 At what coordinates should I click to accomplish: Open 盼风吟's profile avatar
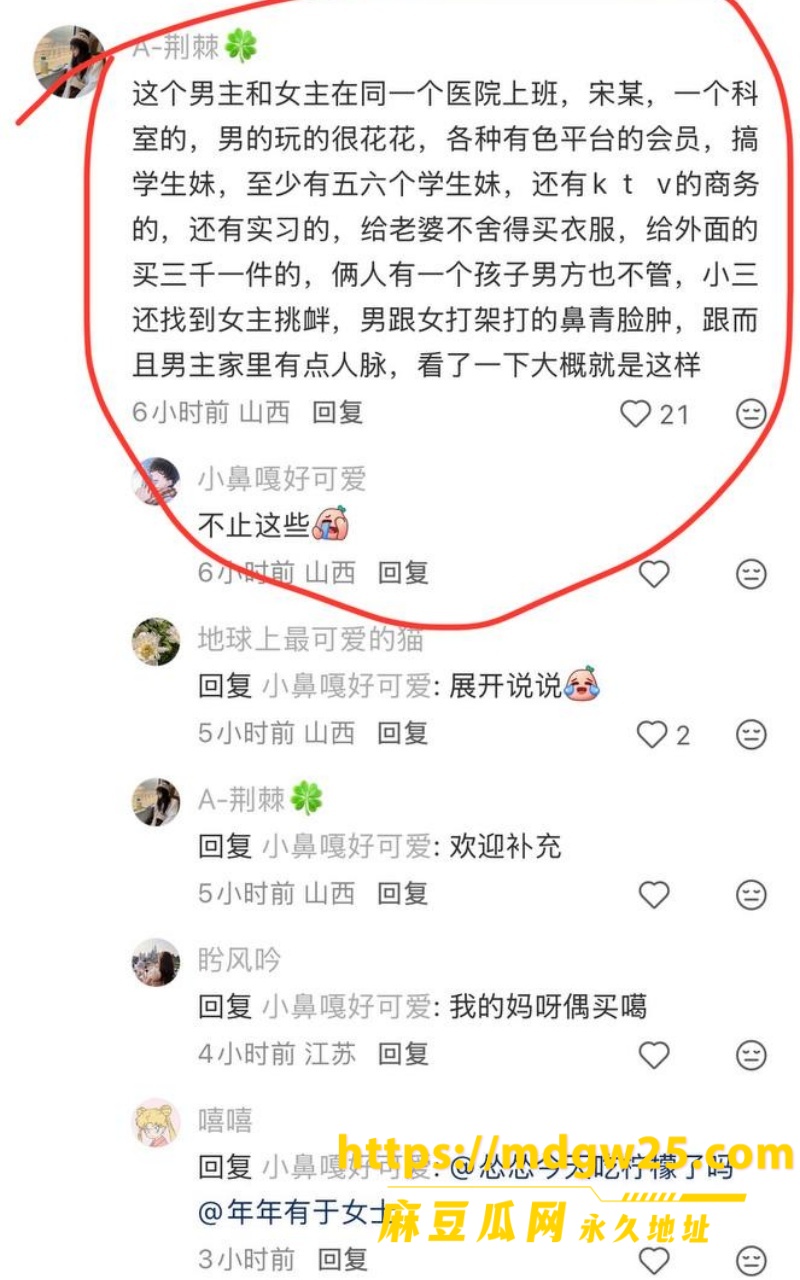(x=156, y=962)
